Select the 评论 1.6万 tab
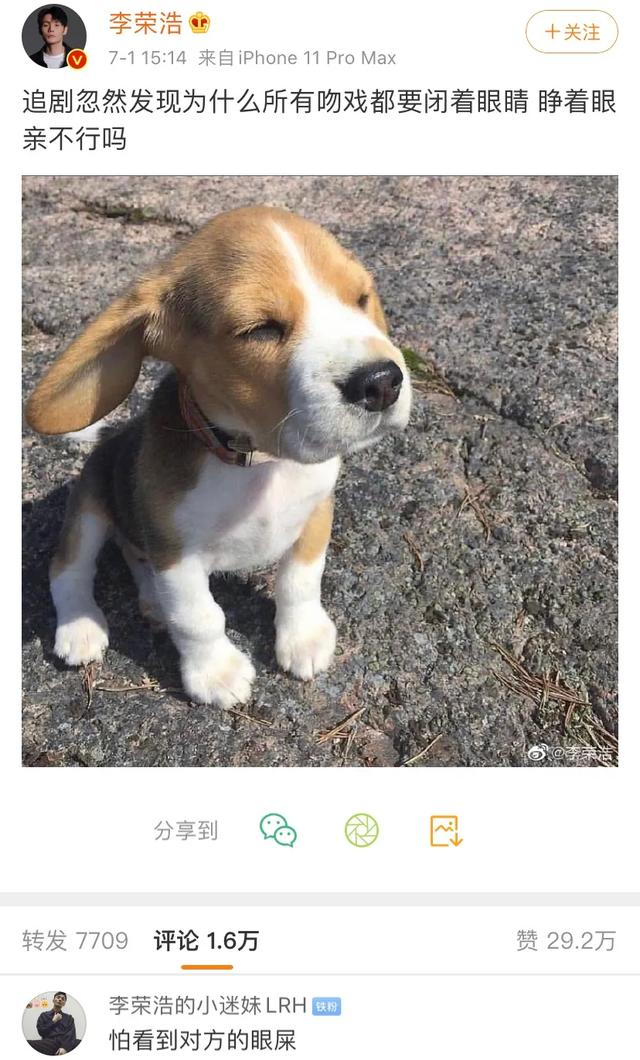Image resolution: width=640 pixels, height=1060 pixels. (x=206, y=940)
